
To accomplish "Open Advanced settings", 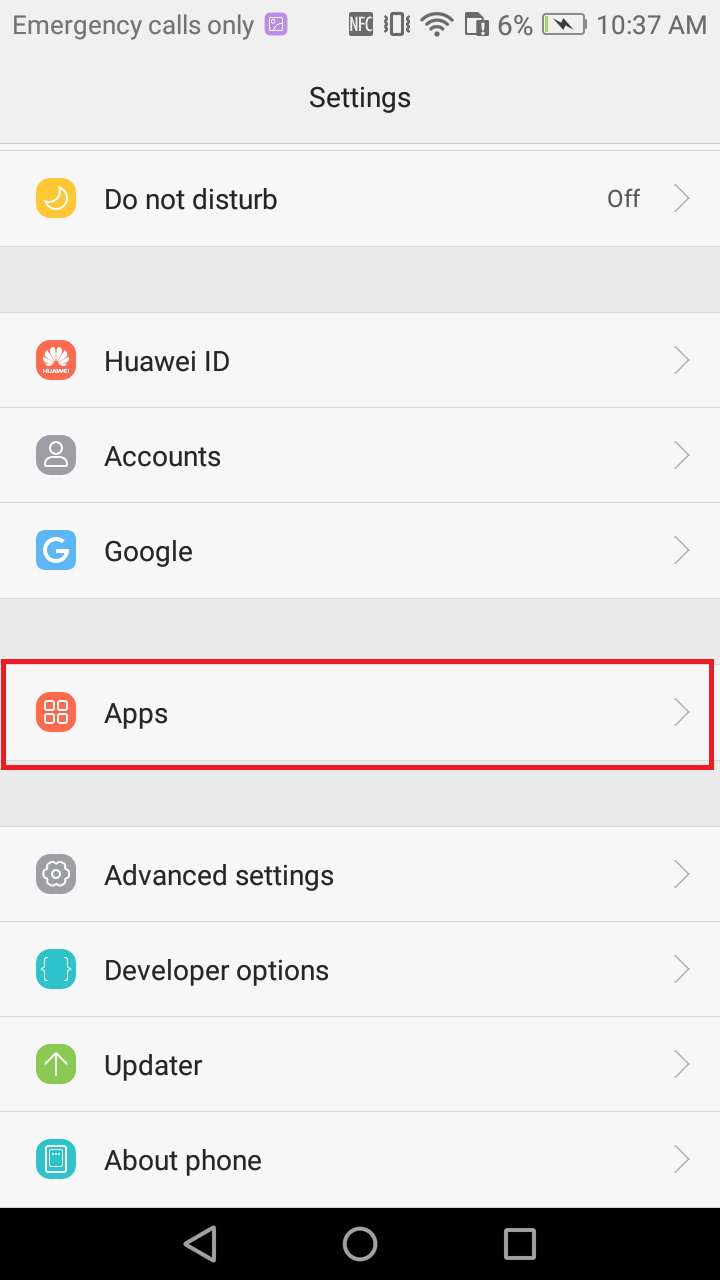I will tap(360, 875).
